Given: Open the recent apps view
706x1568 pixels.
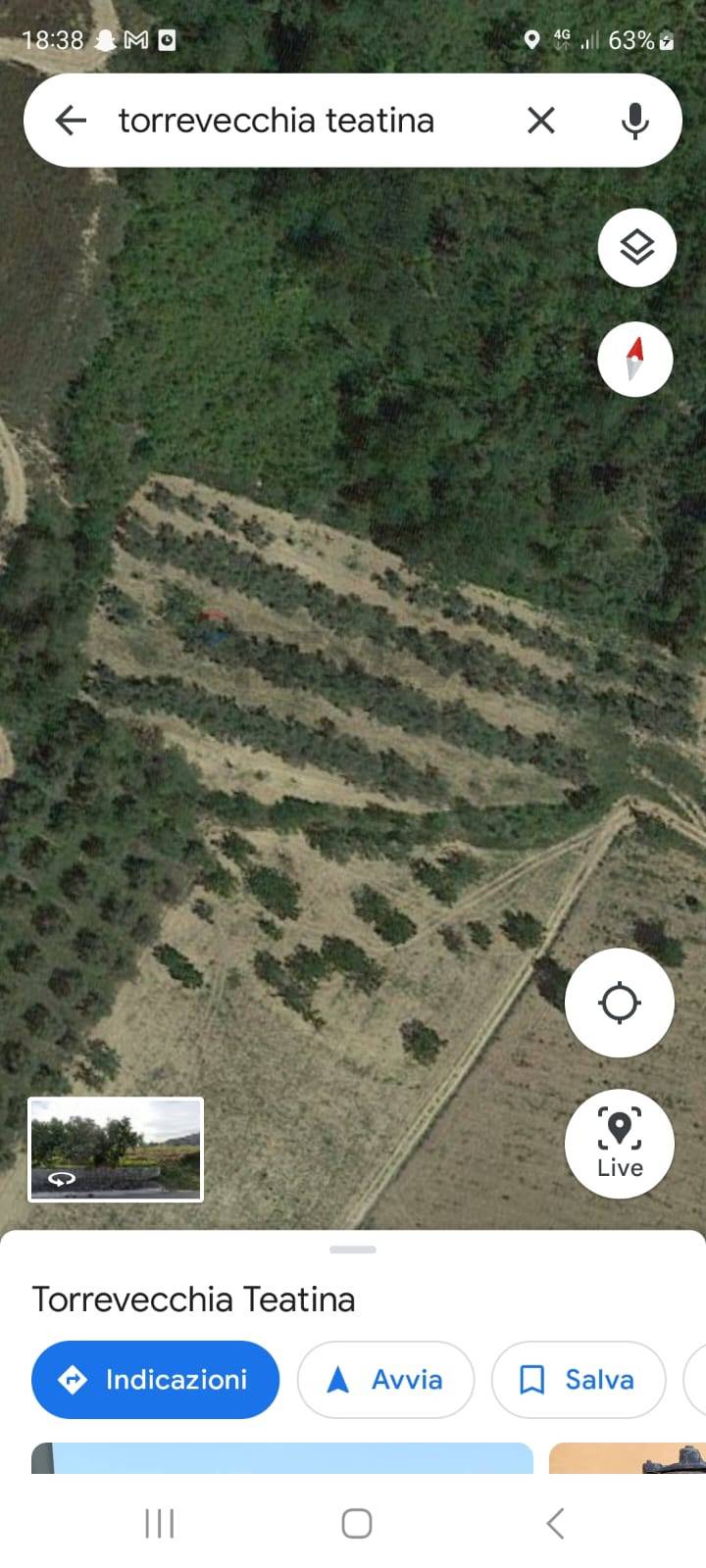Looking at the screenshot, I should pyautogui.click(x=159, y=1524).
